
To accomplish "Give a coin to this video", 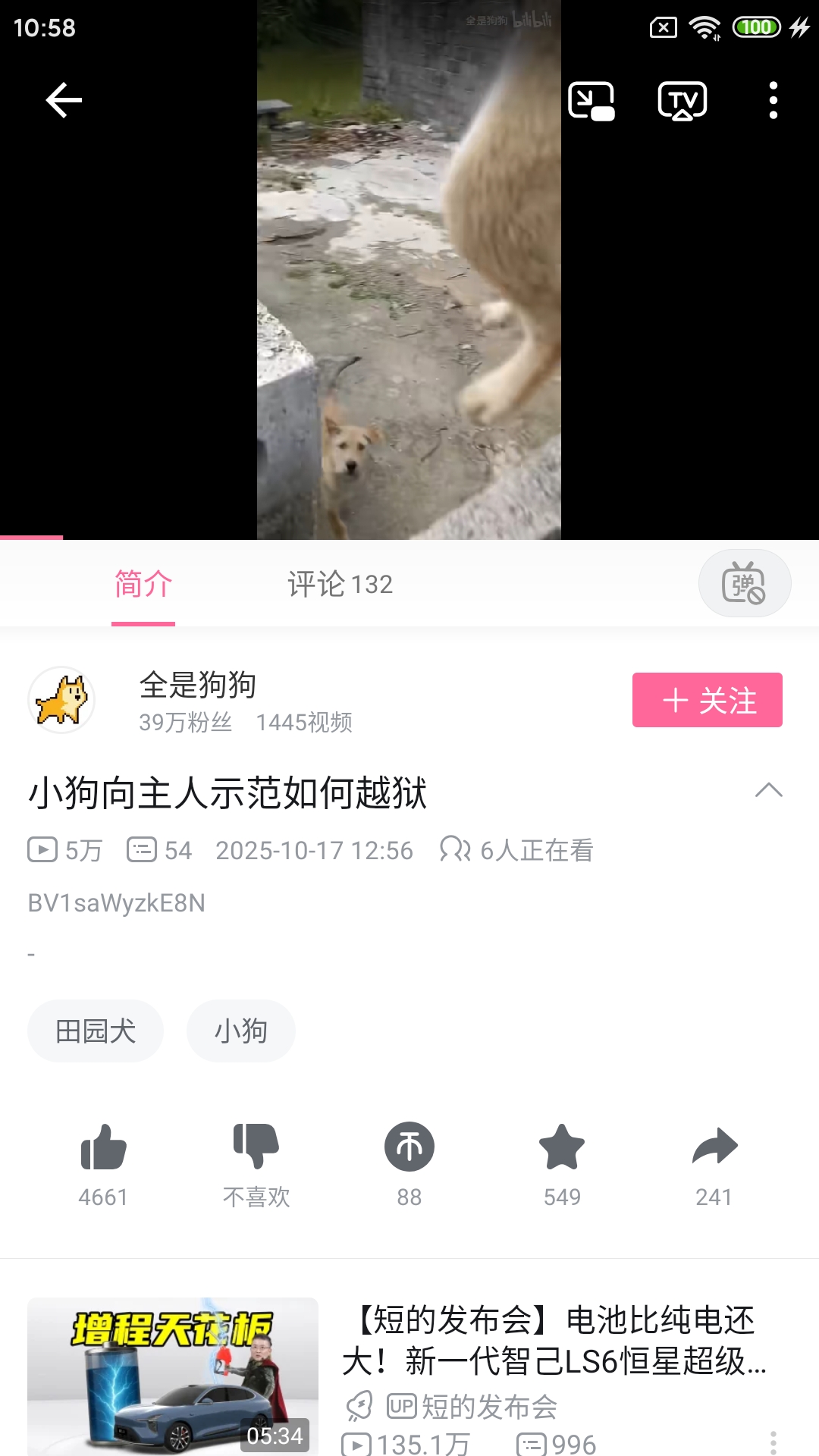I will pyautogui.click(x=409, y=1147).
